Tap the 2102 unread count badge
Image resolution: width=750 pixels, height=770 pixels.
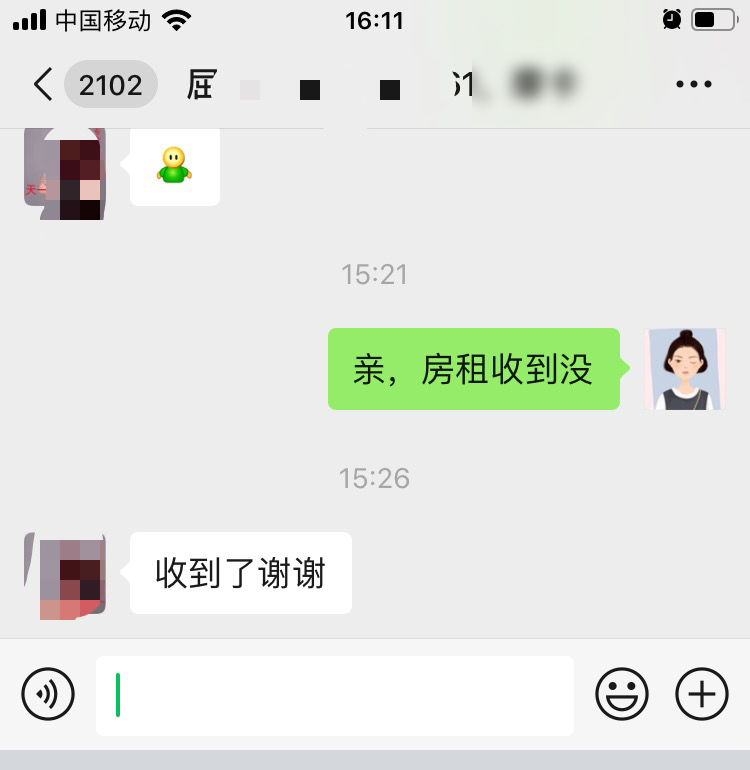[x=110, y=84]
